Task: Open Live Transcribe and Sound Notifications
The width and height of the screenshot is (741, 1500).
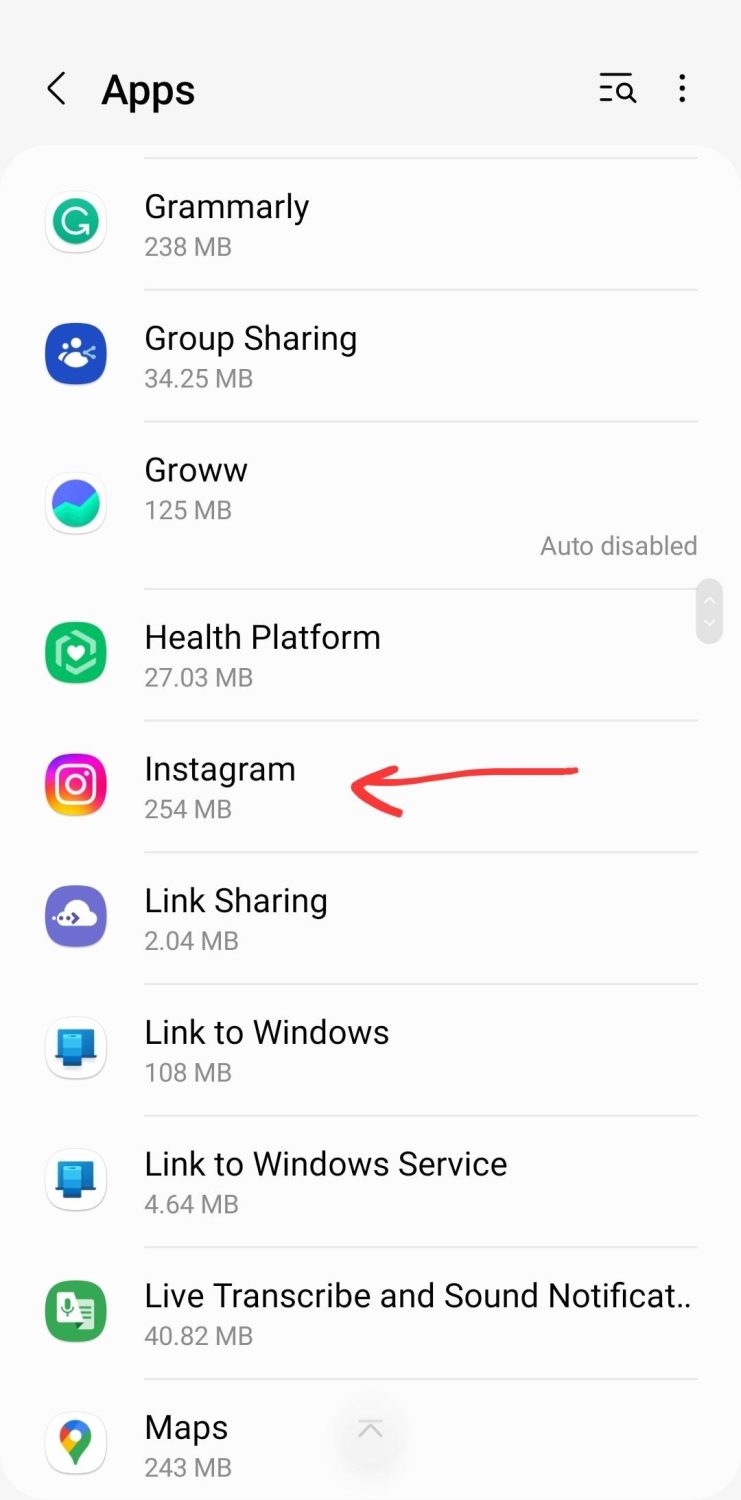Action: (x=370, y=1313)
